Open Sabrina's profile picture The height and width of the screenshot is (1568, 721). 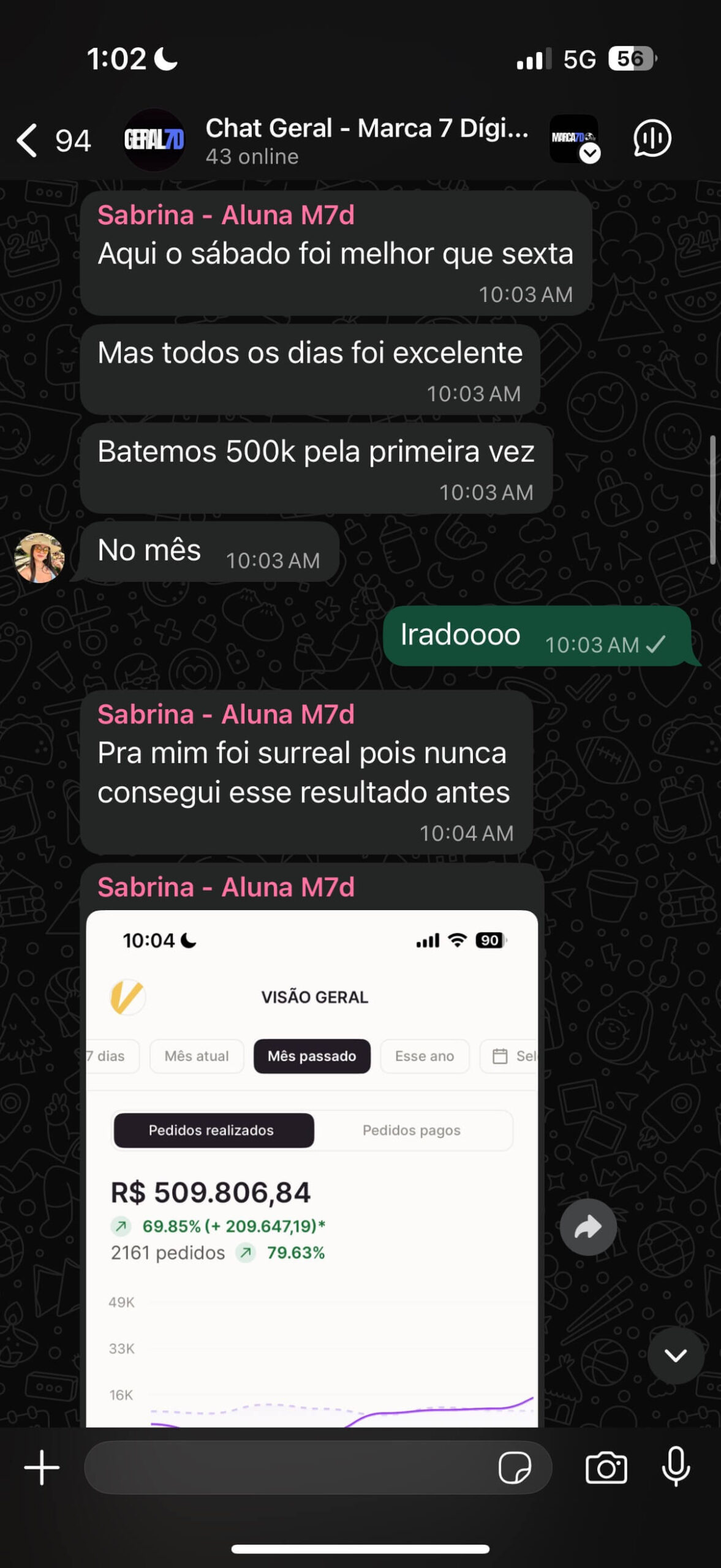[x=39, y=557]
